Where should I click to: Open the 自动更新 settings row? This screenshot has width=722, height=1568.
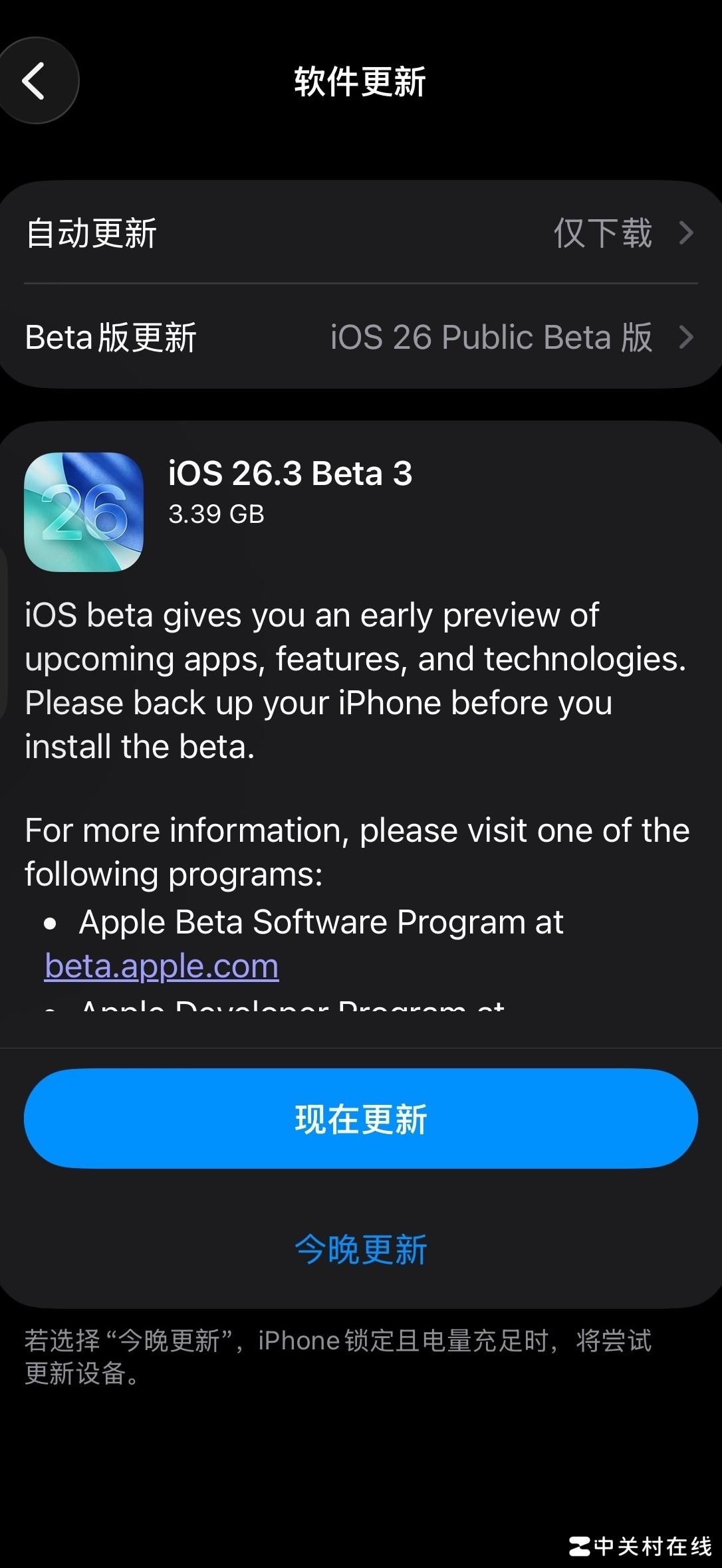click(x=360, y=233)
